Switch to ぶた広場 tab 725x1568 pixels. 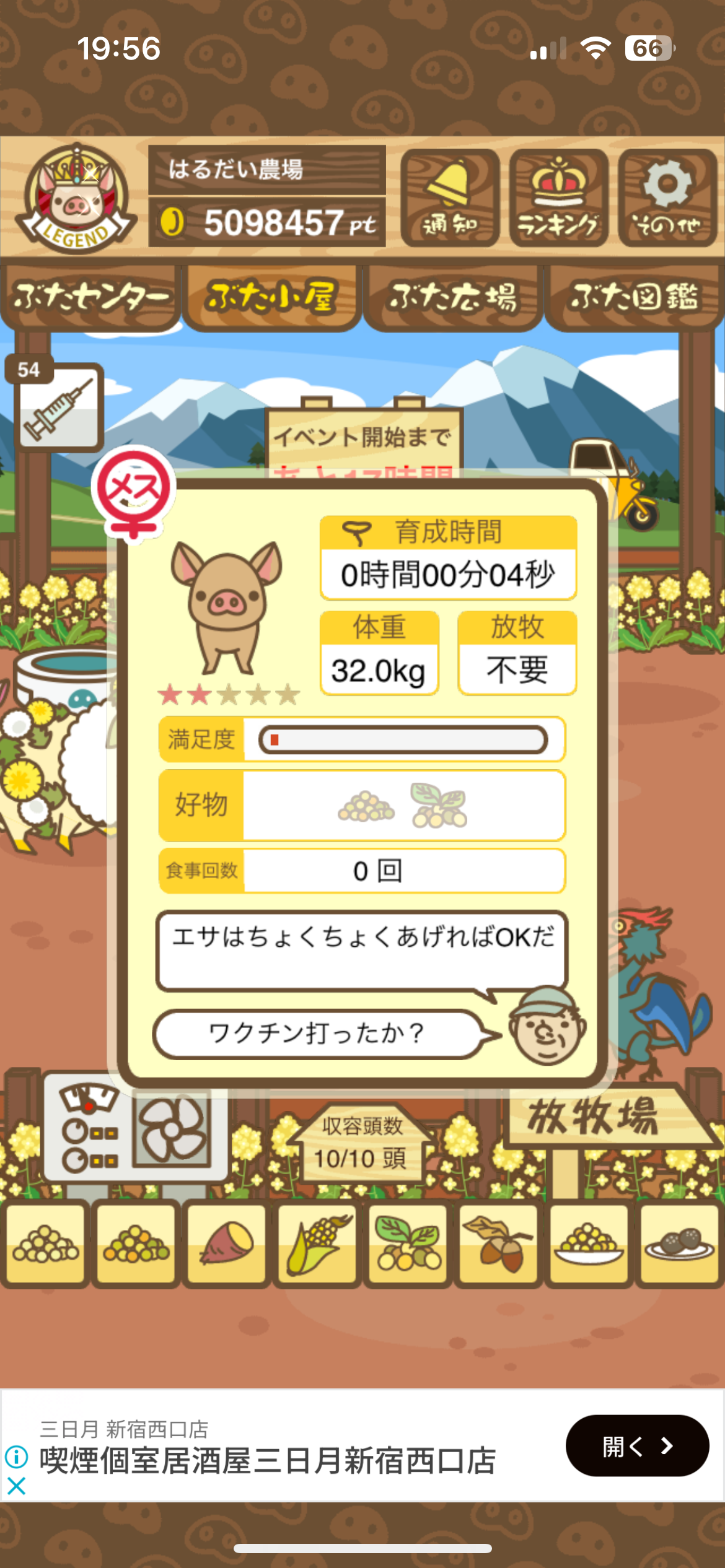[x=453, y=297]
